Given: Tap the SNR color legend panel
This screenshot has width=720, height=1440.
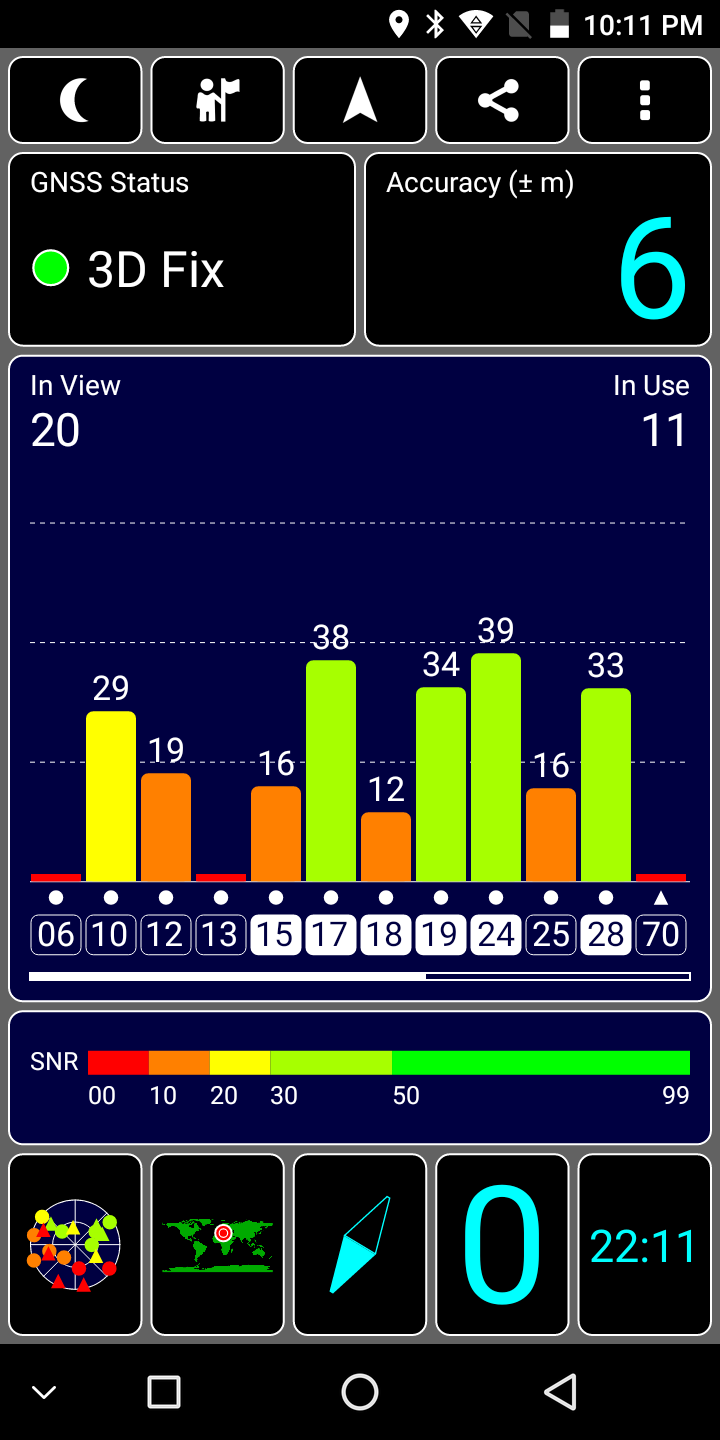Looking at the screenshot, I should [x=360, y=1077].
